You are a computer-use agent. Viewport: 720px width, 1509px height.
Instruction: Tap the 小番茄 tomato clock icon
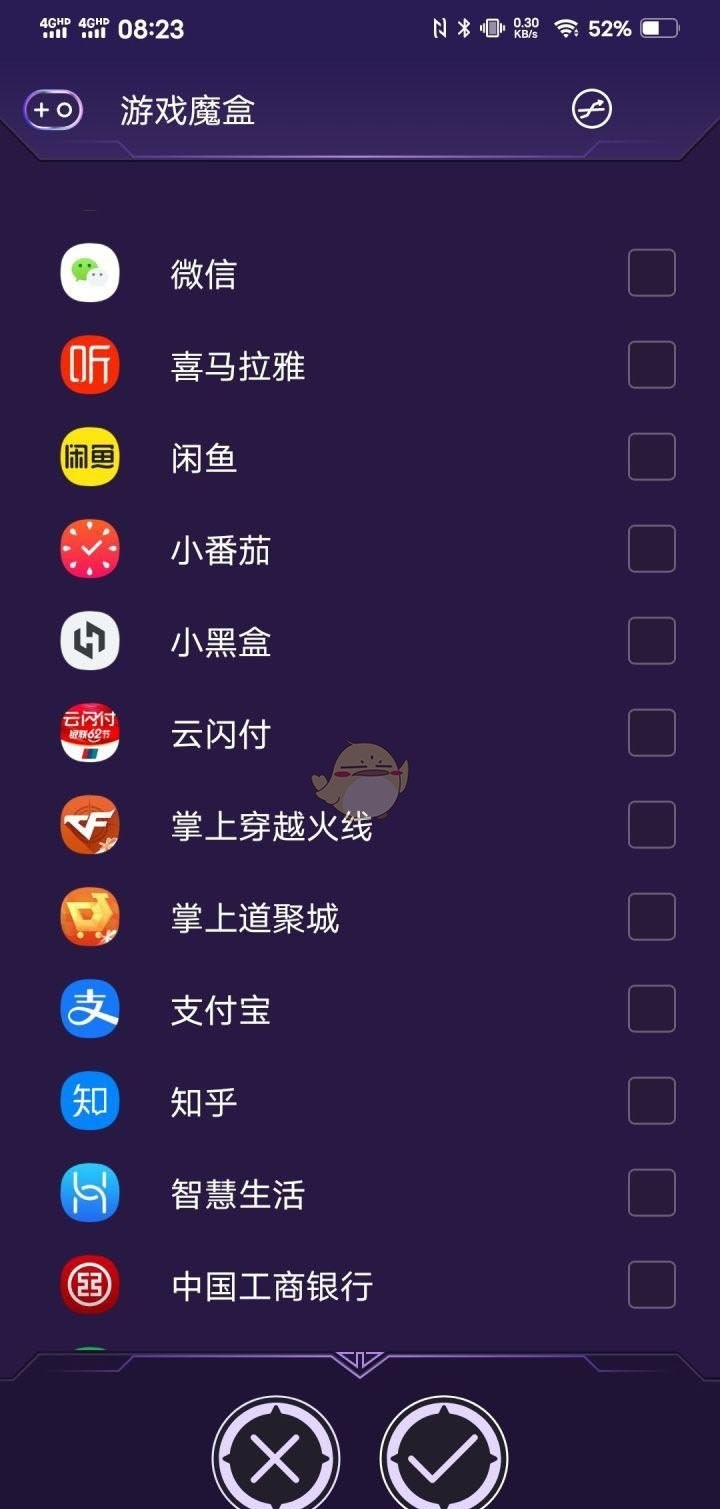tap(89, 549)
